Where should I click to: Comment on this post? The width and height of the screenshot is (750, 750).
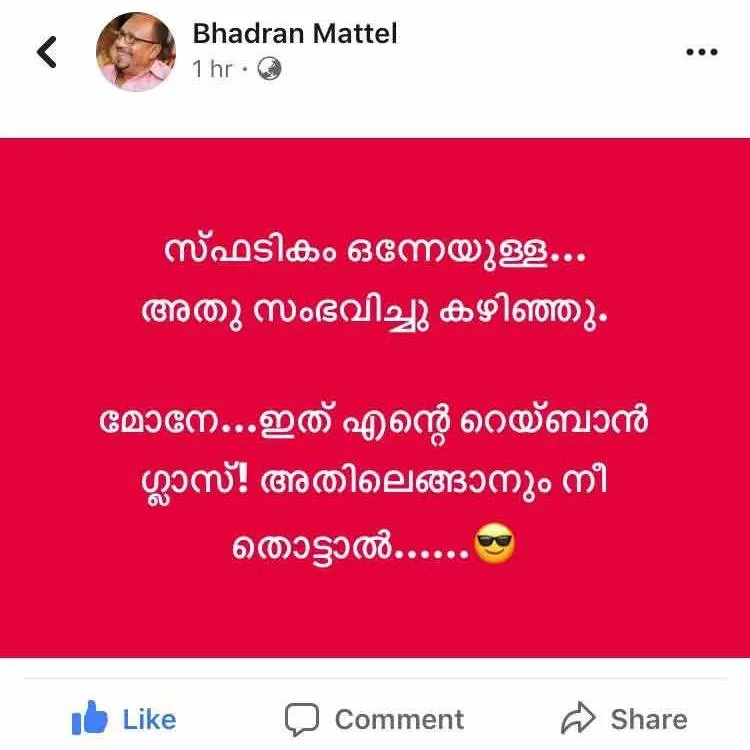pos(374,718)
